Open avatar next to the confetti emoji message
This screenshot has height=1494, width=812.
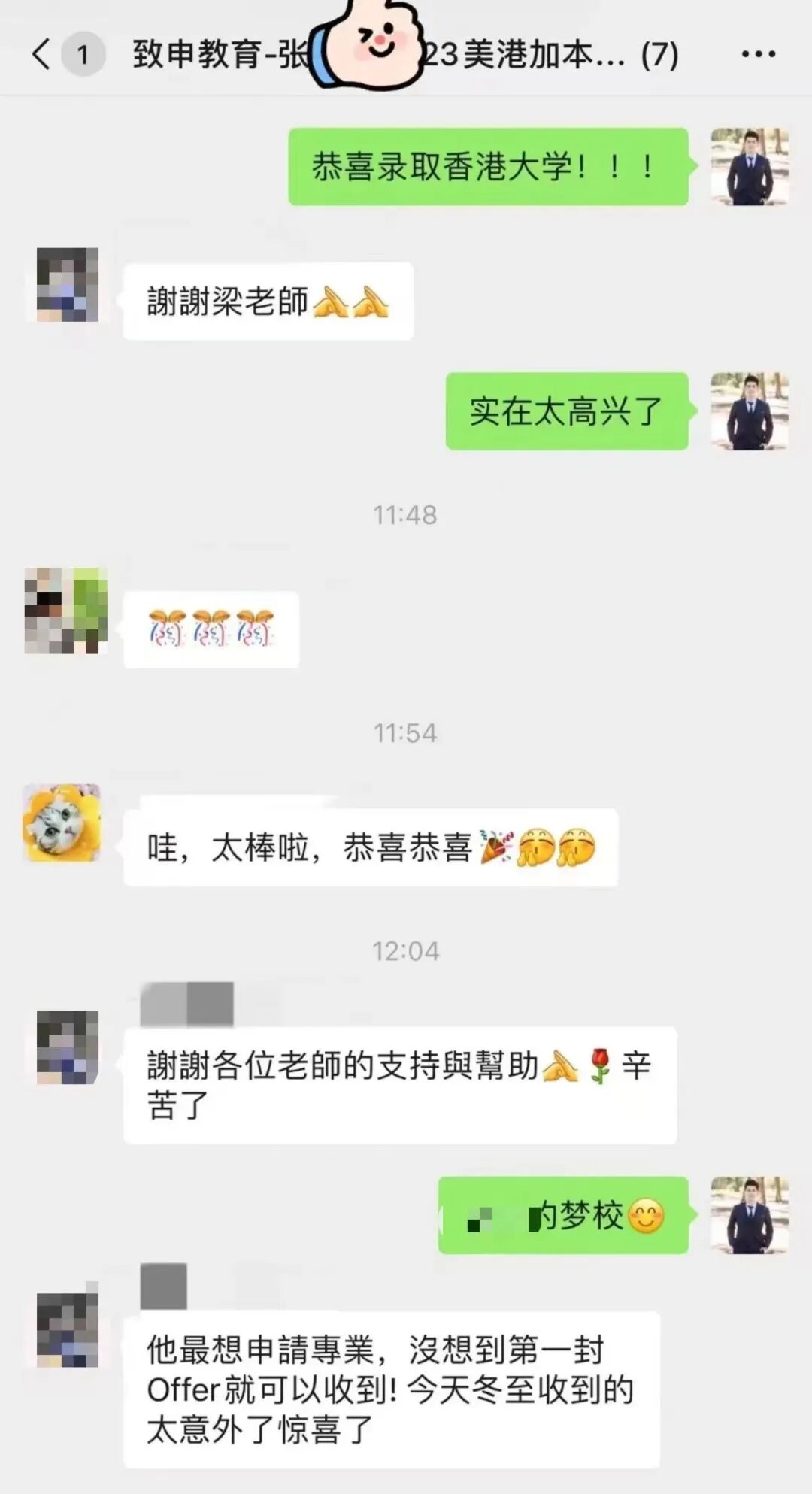click(66, 611)
